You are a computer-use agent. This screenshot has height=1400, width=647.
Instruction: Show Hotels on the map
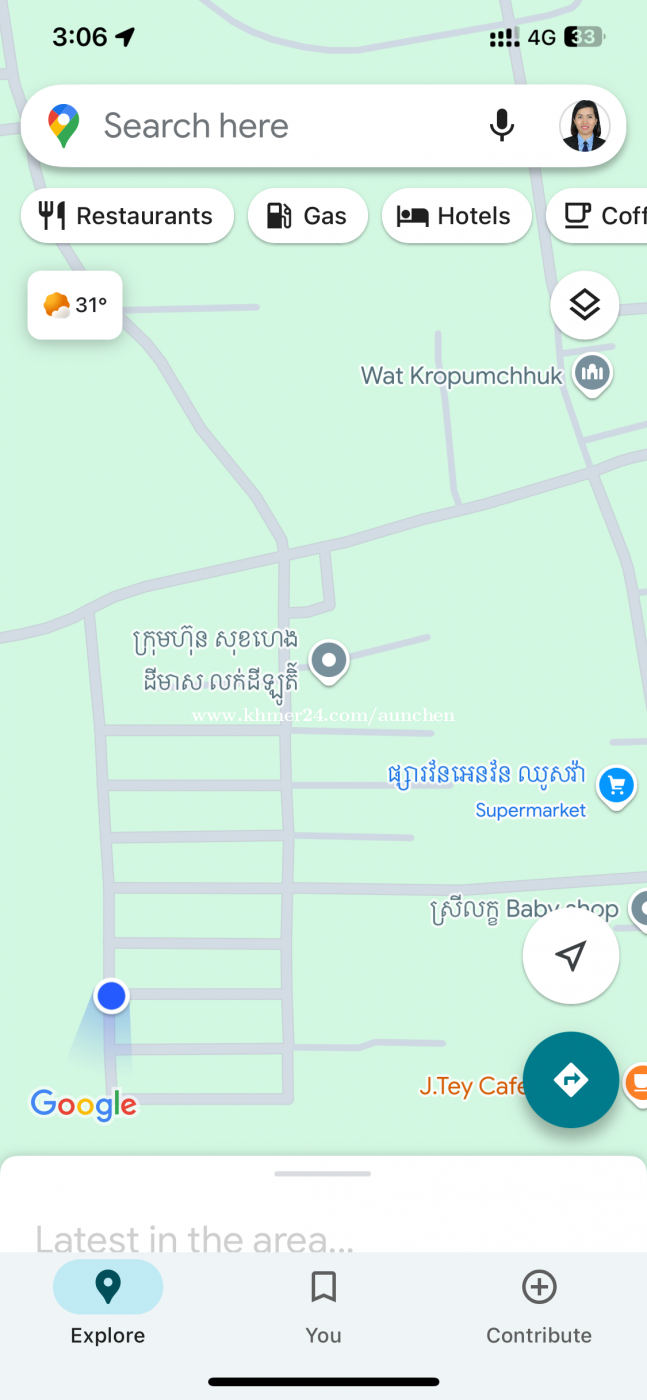pyautogui.click(x=456, y=216)
